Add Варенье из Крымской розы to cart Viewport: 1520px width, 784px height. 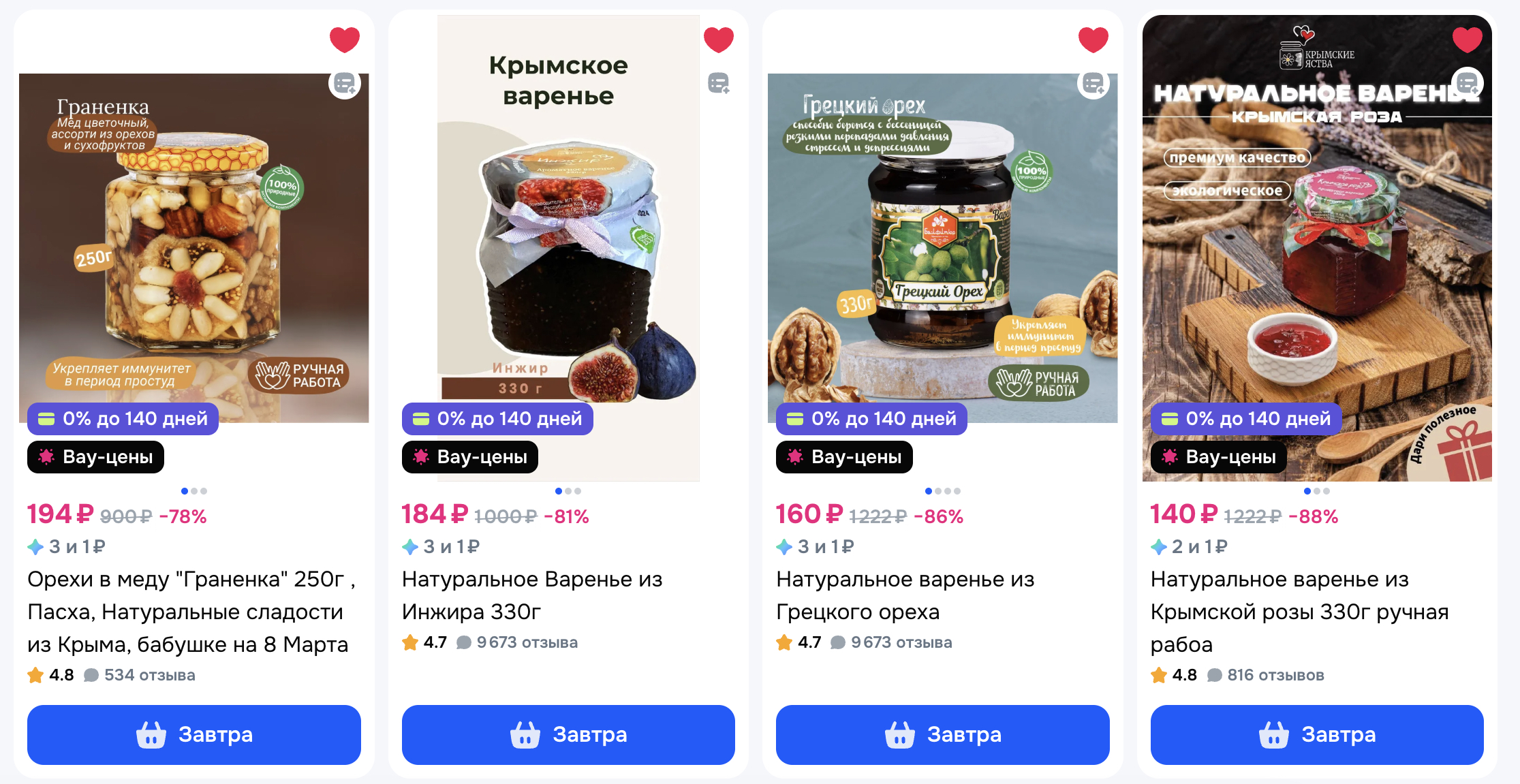pyautogui.click(x=1316, y=734)
